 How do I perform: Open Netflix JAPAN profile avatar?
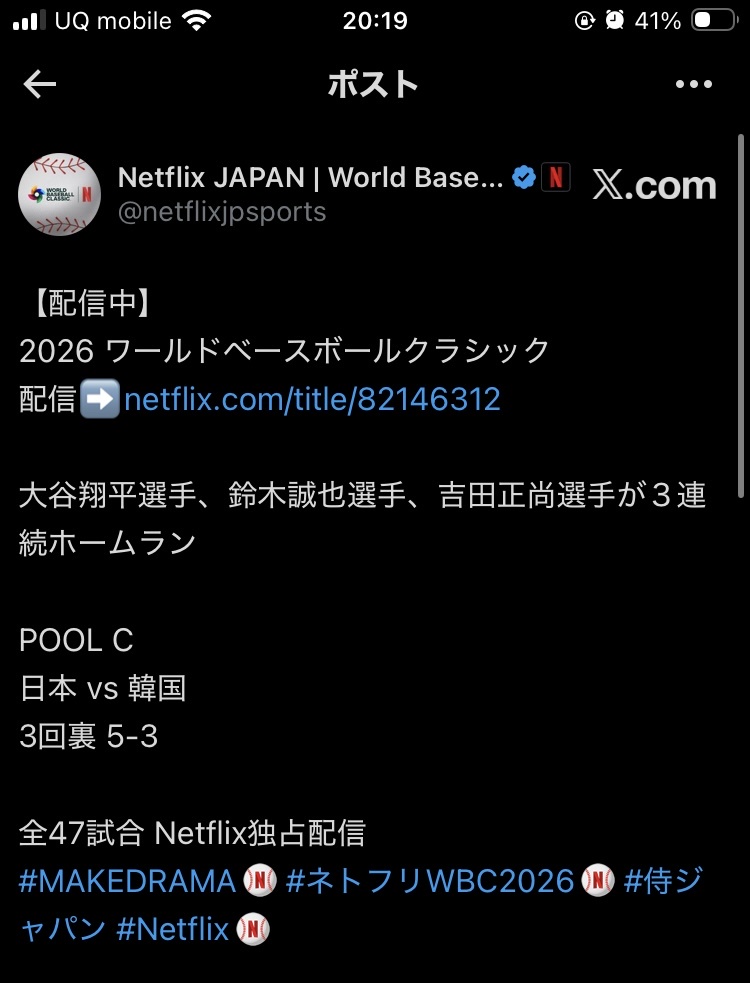[x=60, y=194]
